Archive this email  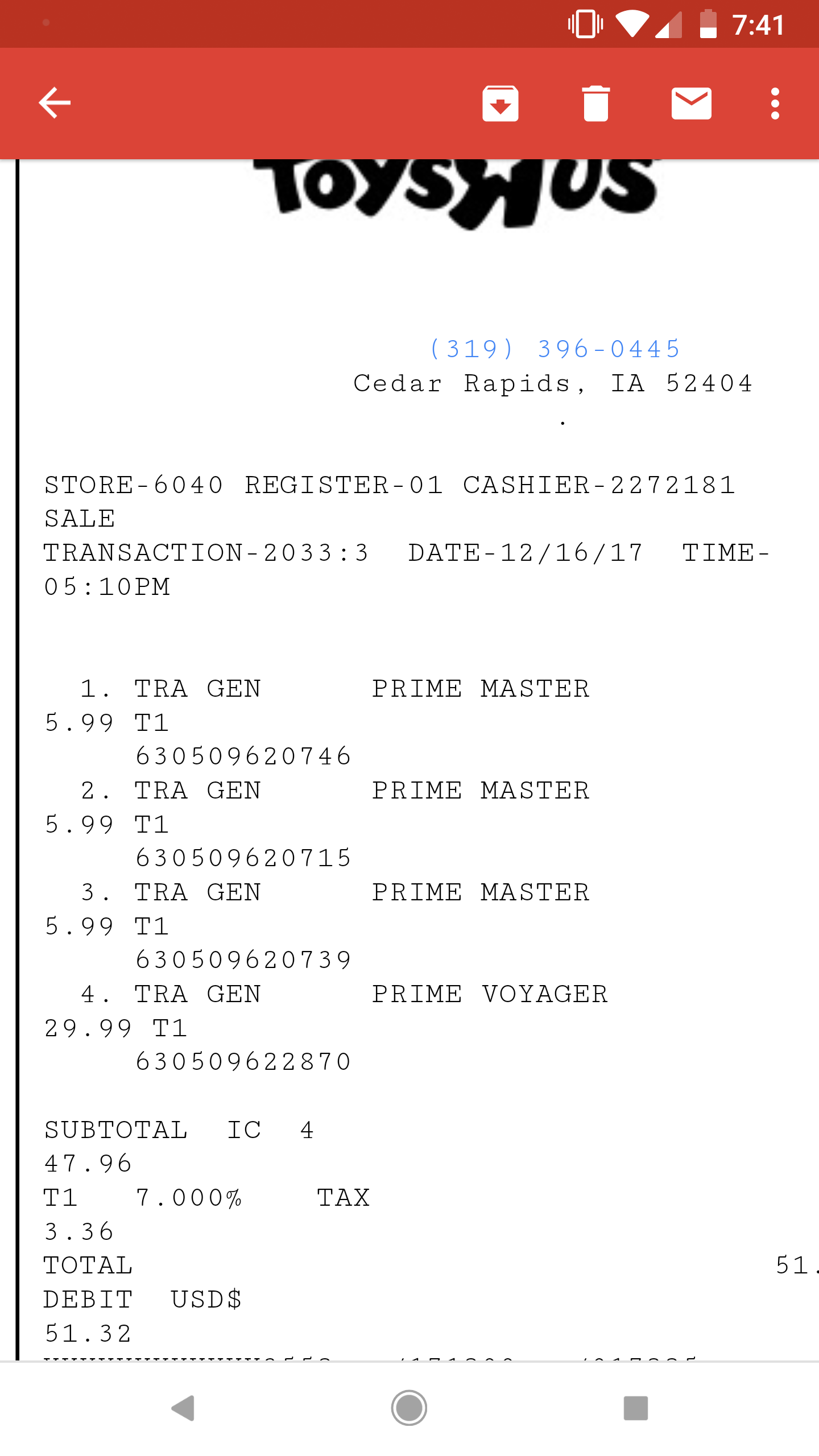500,104
